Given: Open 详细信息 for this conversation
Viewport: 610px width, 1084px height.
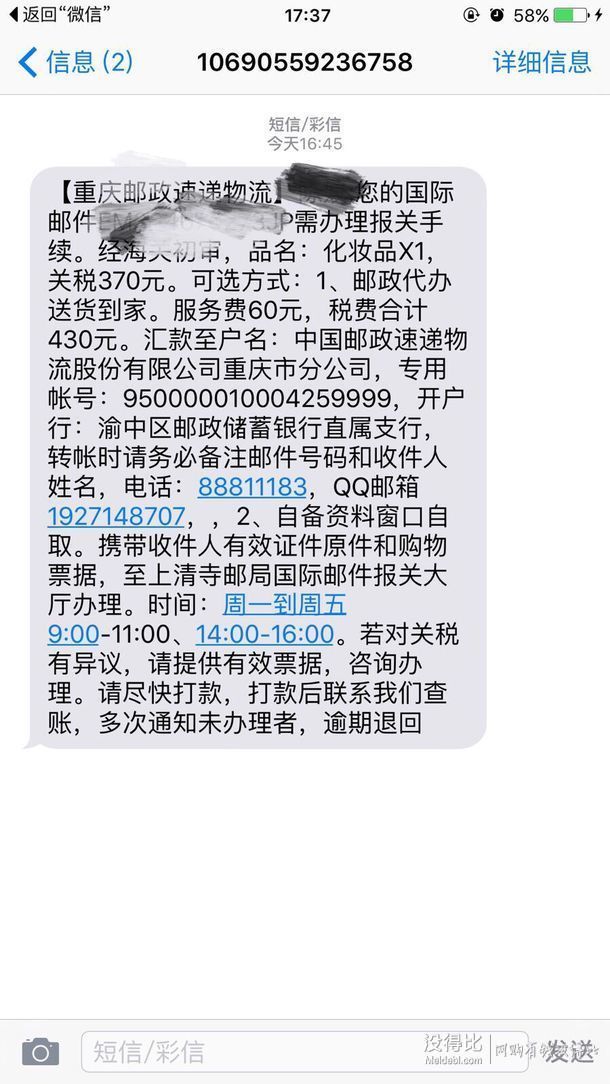Looking at the screenshot, I should (542, 62).
